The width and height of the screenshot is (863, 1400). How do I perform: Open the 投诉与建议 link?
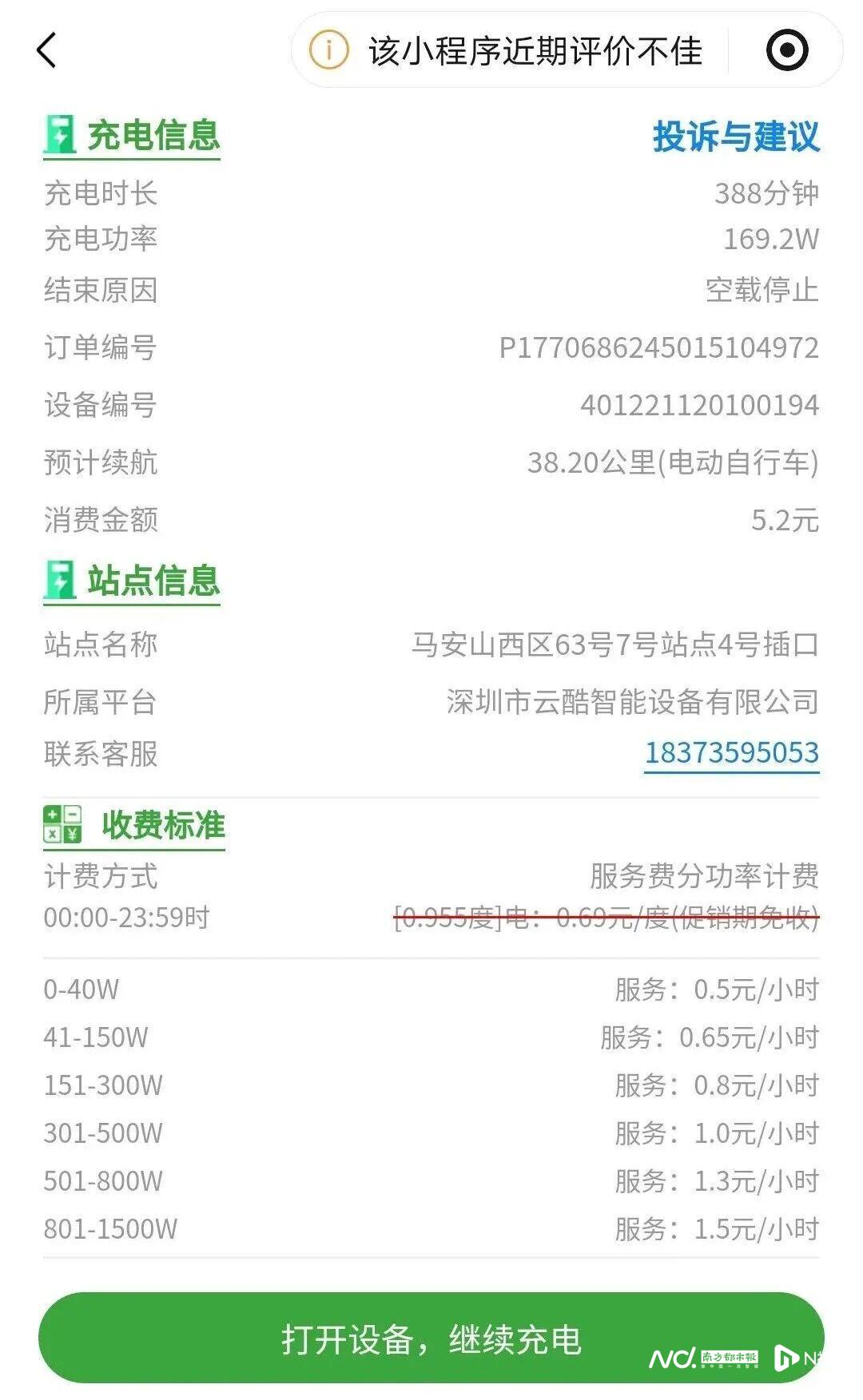tap(735, 136)
